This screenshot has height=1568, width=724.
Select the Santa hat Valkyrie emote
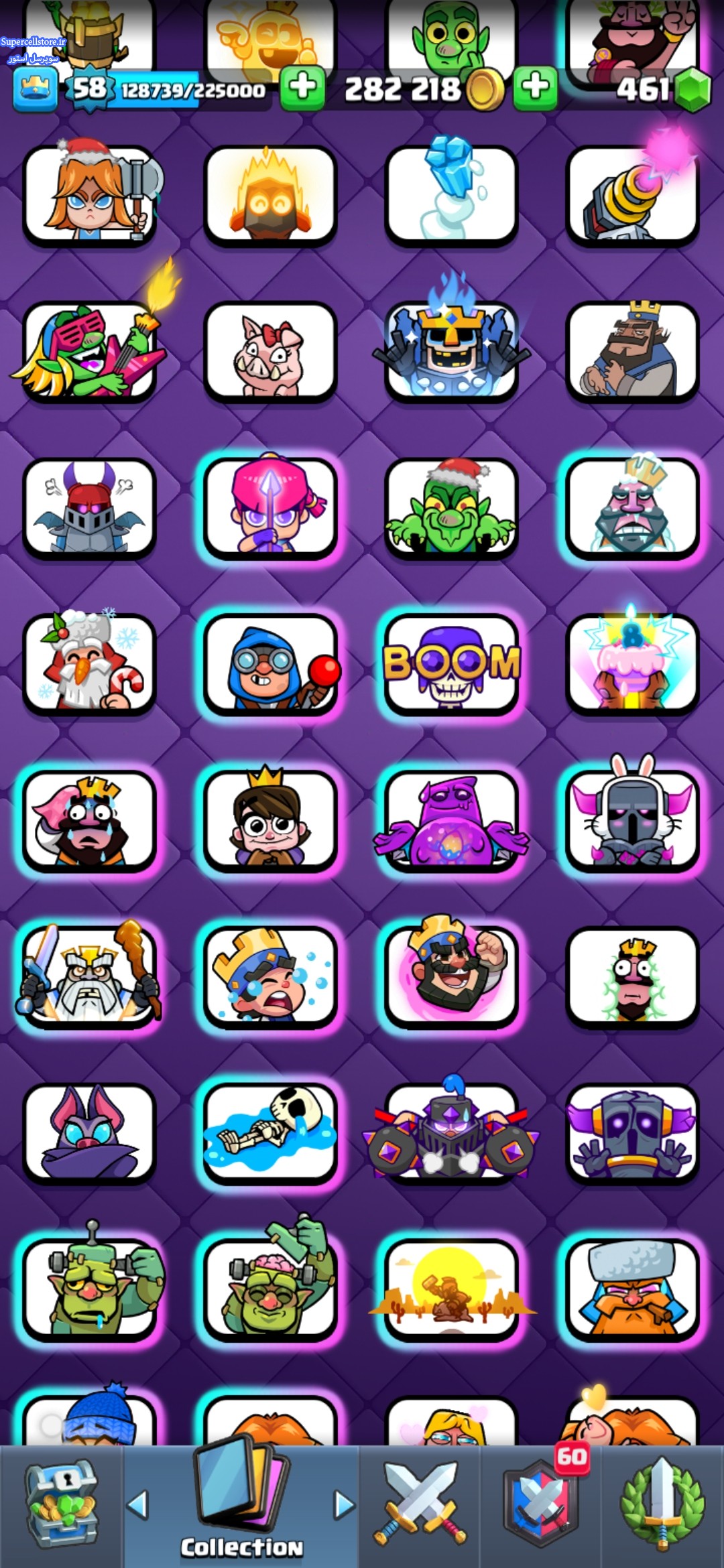[90, 194]
